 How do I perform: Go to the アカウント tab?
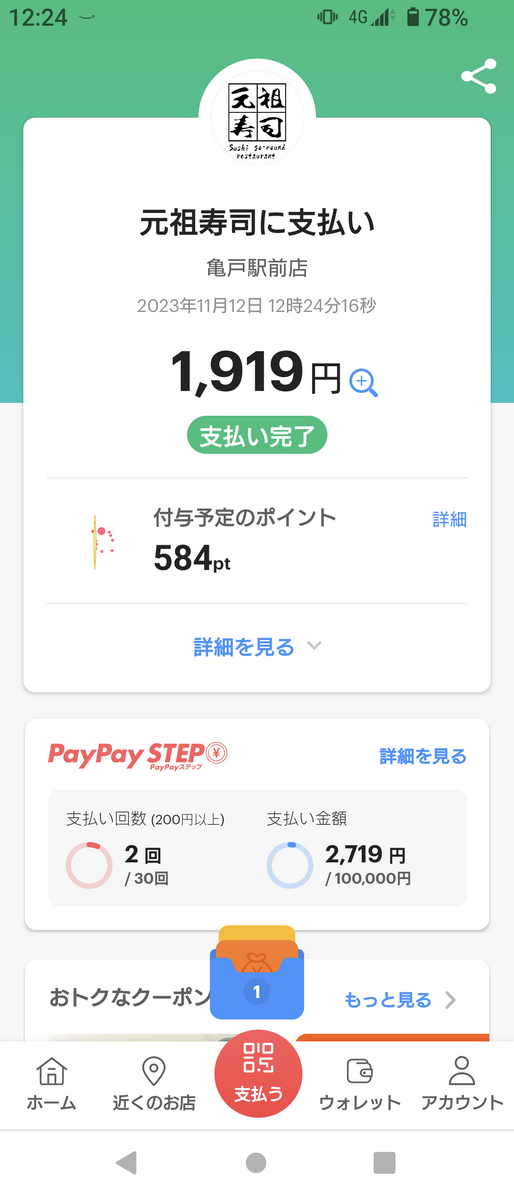[x=461, y=1083]
